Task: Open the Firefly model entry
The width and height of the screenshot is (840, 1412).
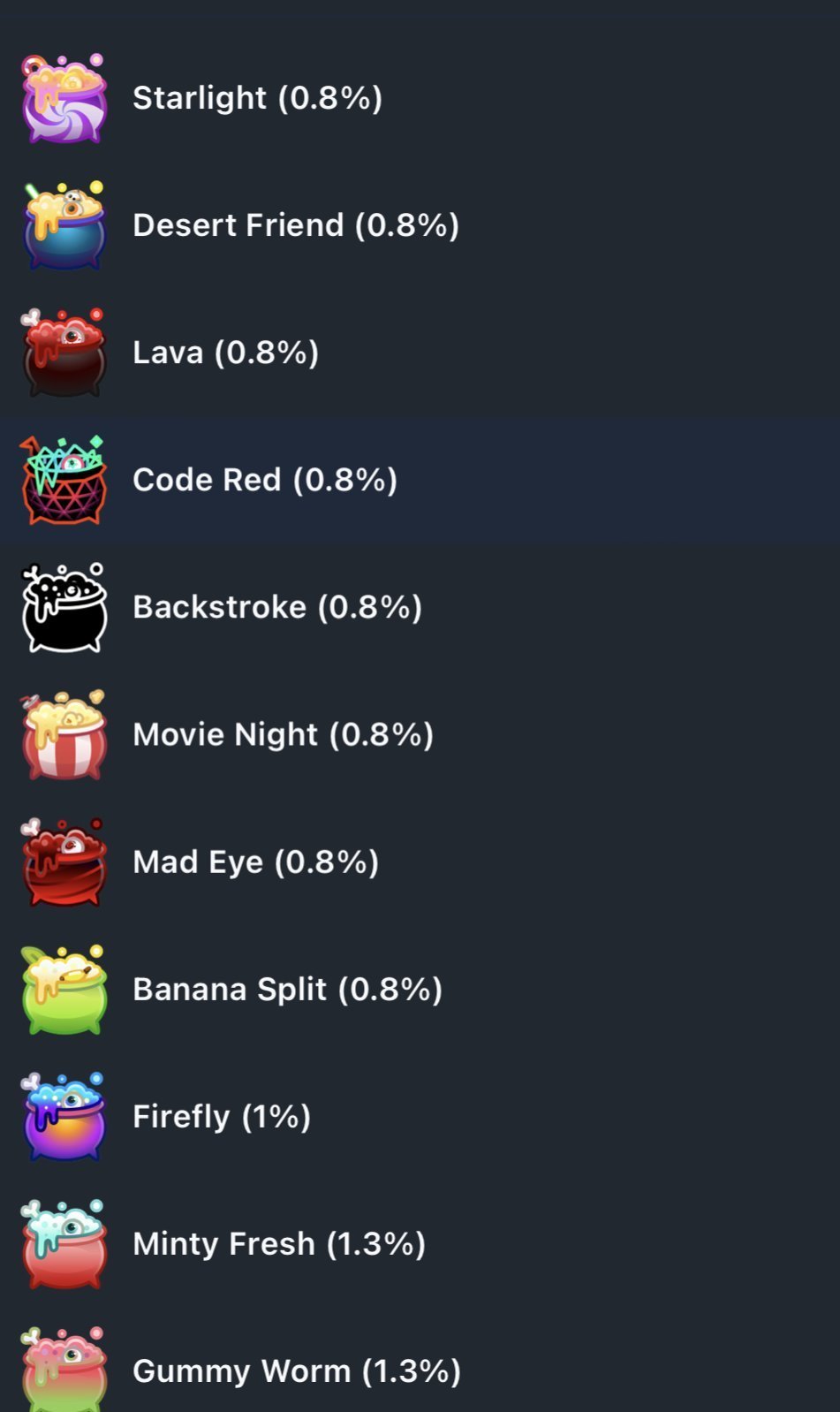Action: point(221,1116)
